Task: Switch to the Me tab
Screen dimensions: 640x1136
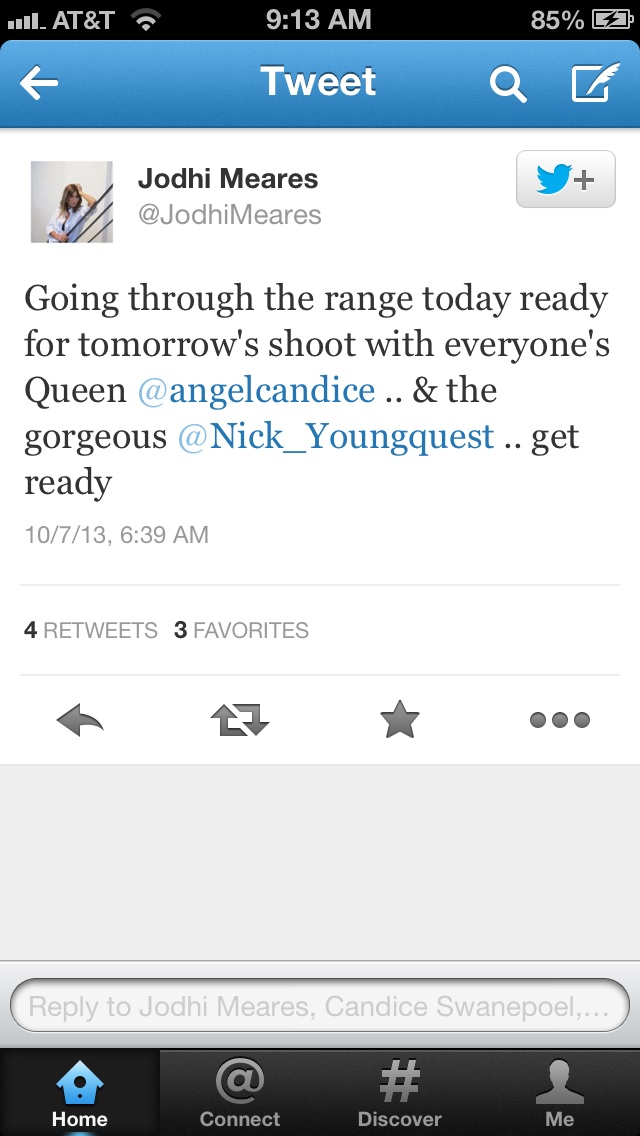Action: tap(560, 1093)
